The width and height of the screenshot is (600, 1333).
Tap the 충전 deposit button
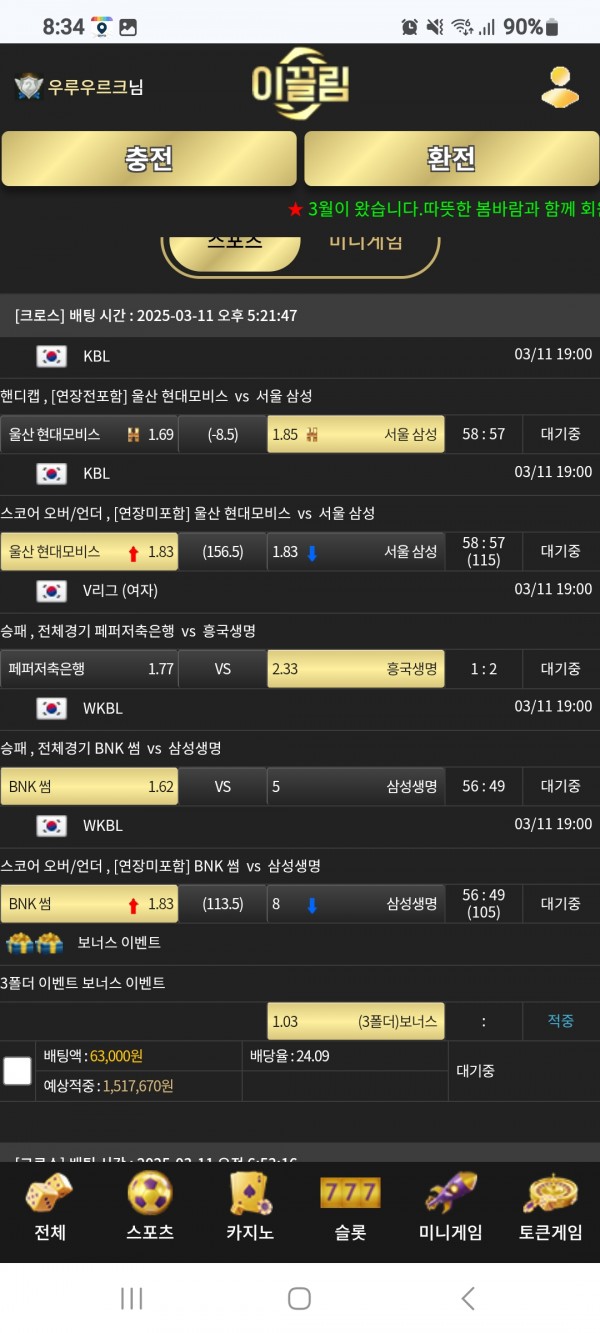click(x=149, y=159)
